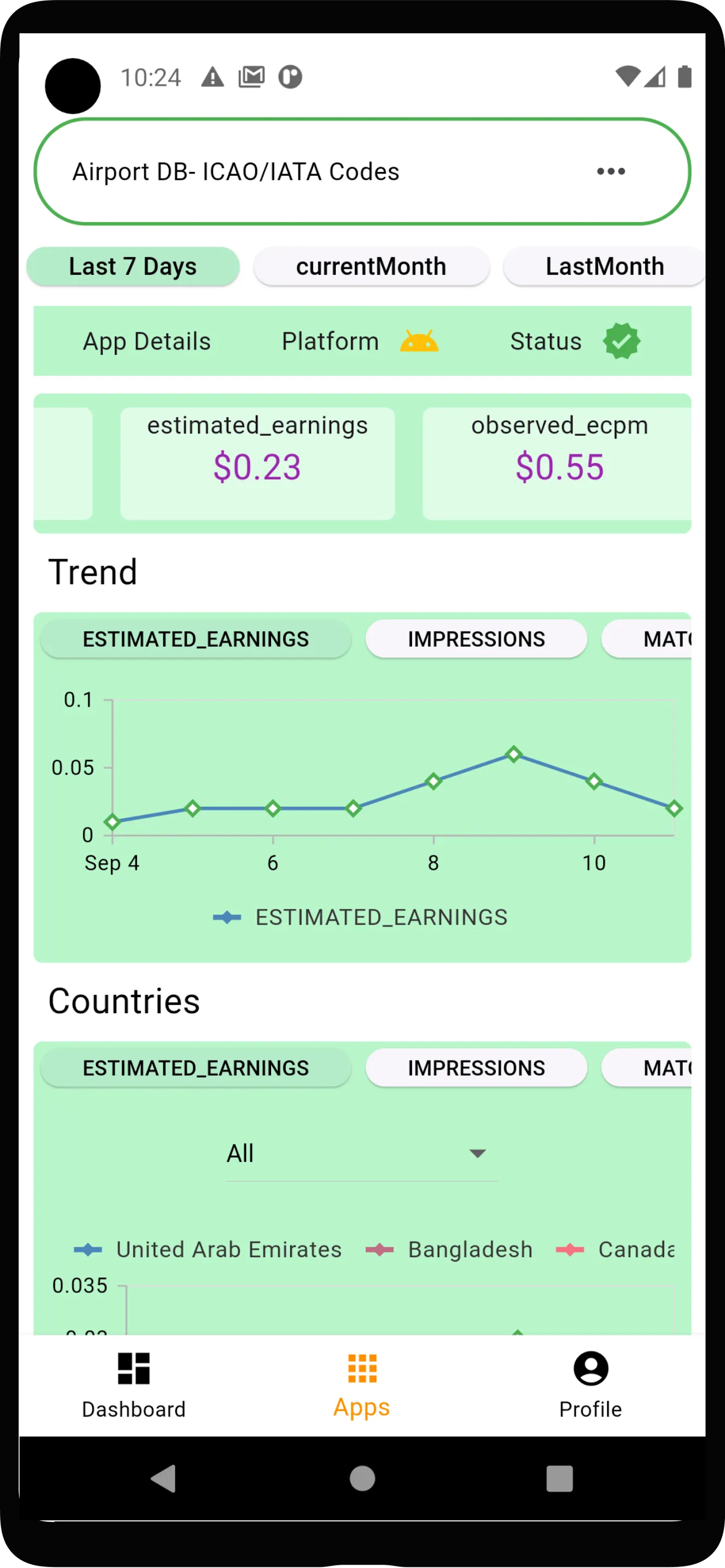
Task: Switch to the currentMonth range
Action: (371, 267)
